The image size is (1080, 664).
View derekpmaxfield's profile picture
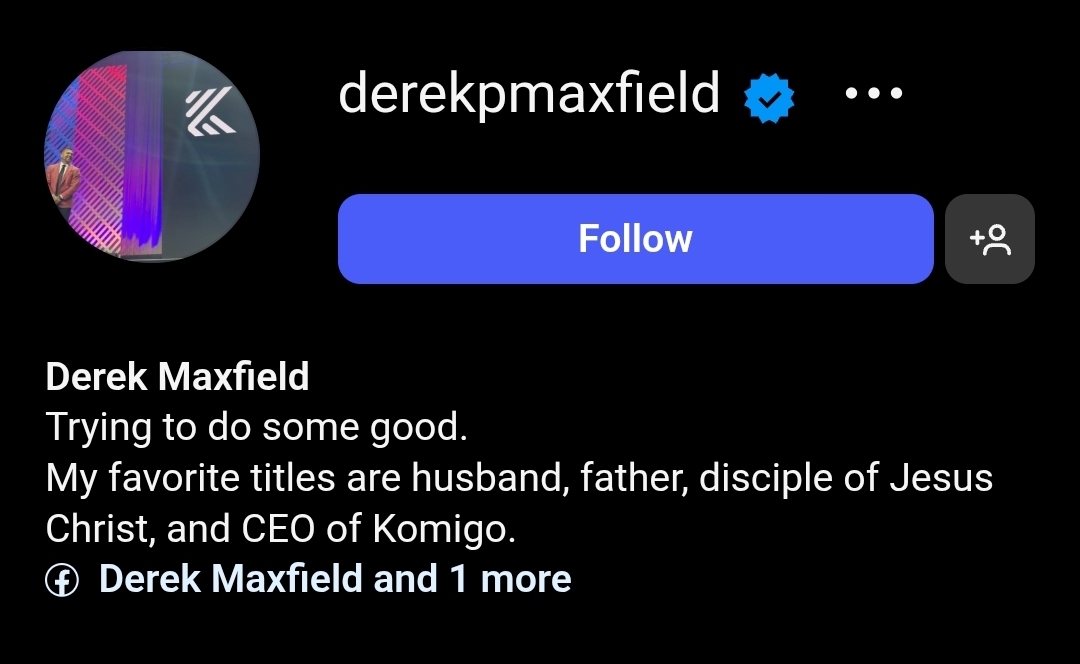point(152,156)
